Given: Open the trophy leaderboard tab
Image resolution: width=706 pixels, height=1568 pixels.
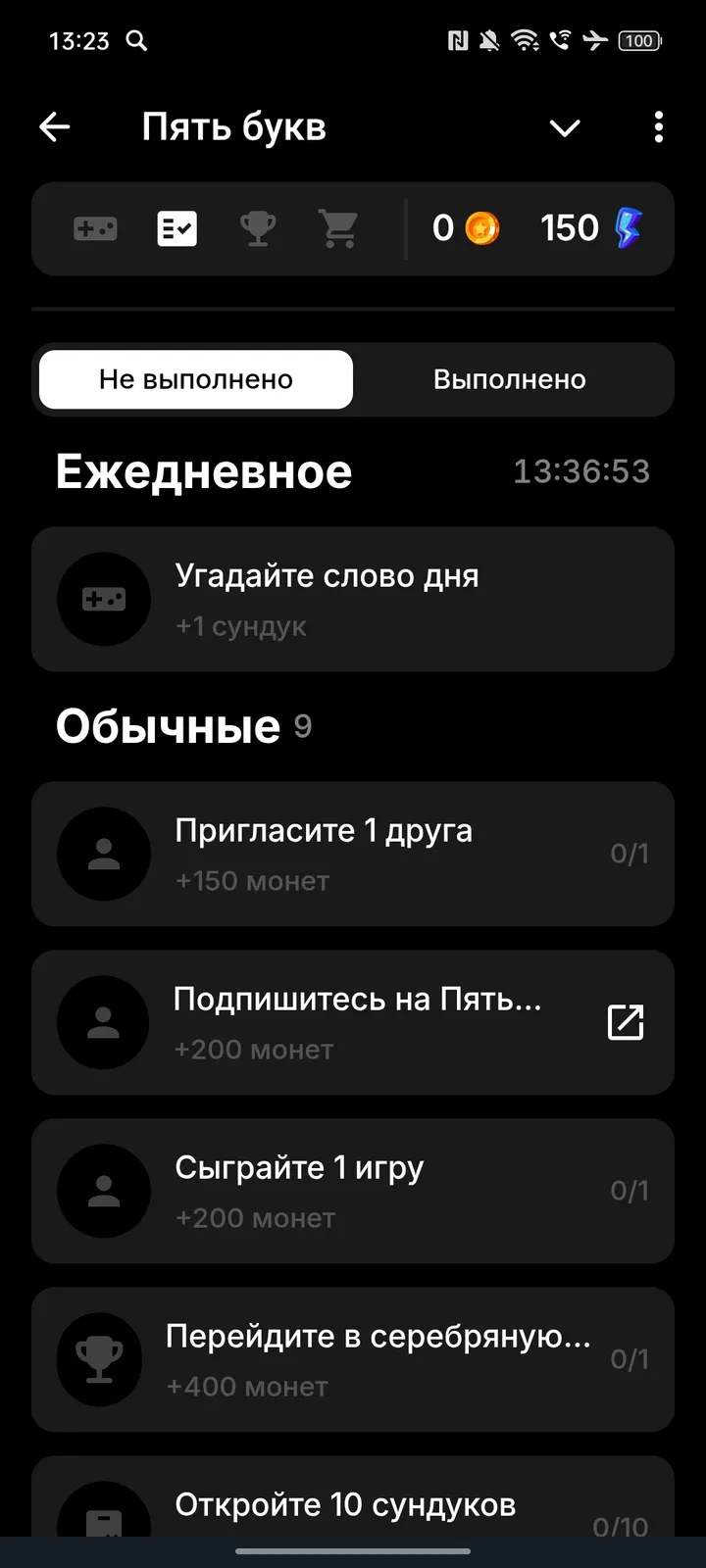Looking at the screenshot, I should (x=258, y=229).
